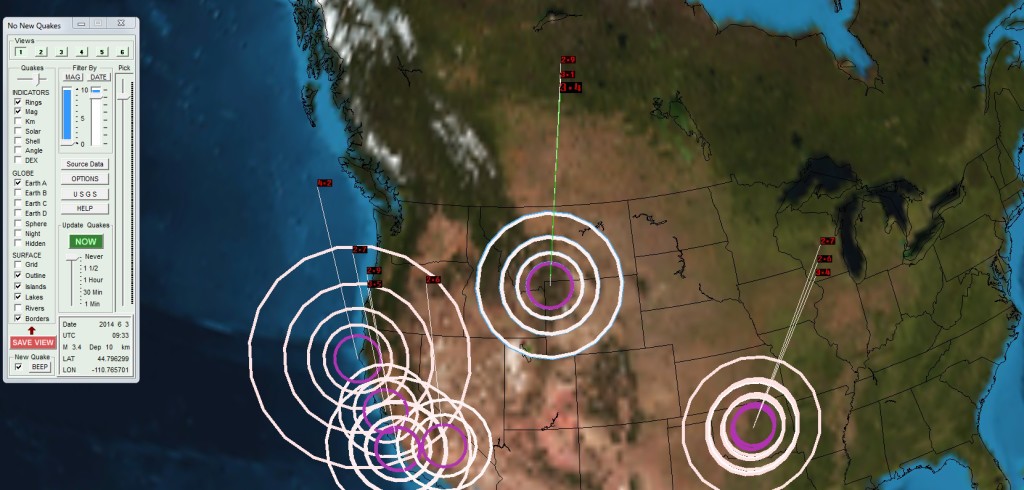
Task: Click SAVE VIEW
Action: (x=32, y=343)
